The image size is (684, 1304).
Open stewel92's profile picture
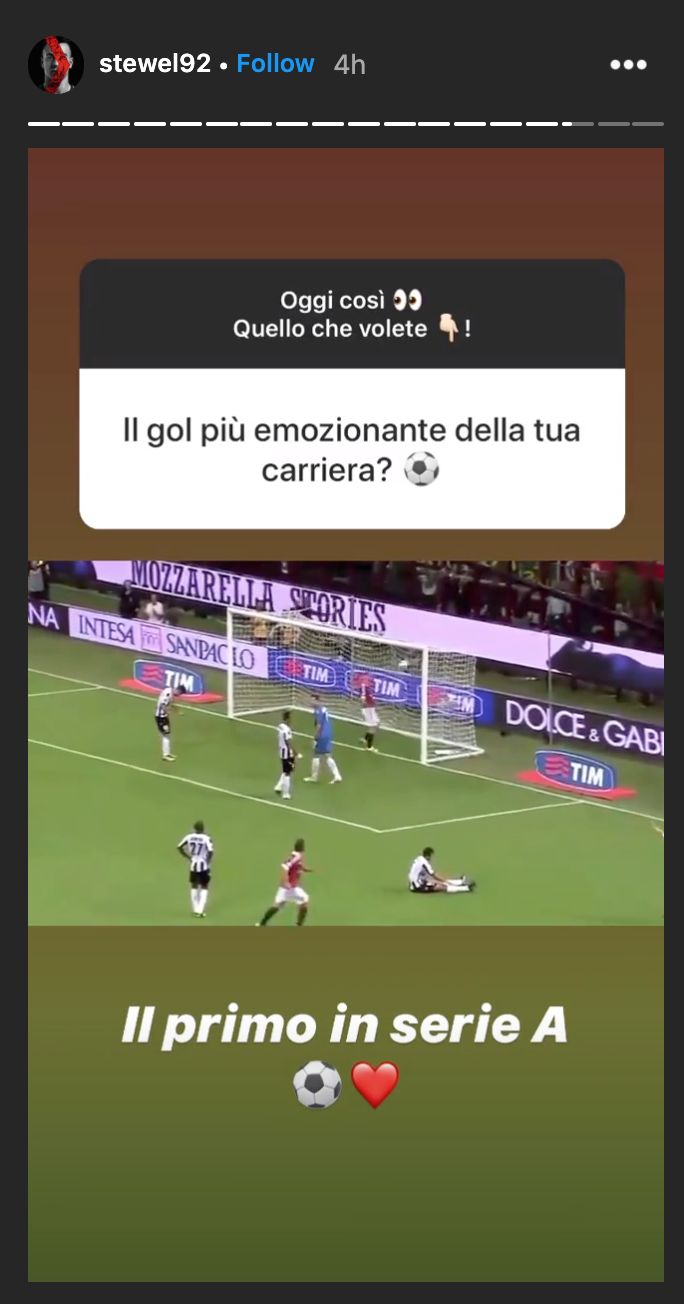click(x=56, y=65)
